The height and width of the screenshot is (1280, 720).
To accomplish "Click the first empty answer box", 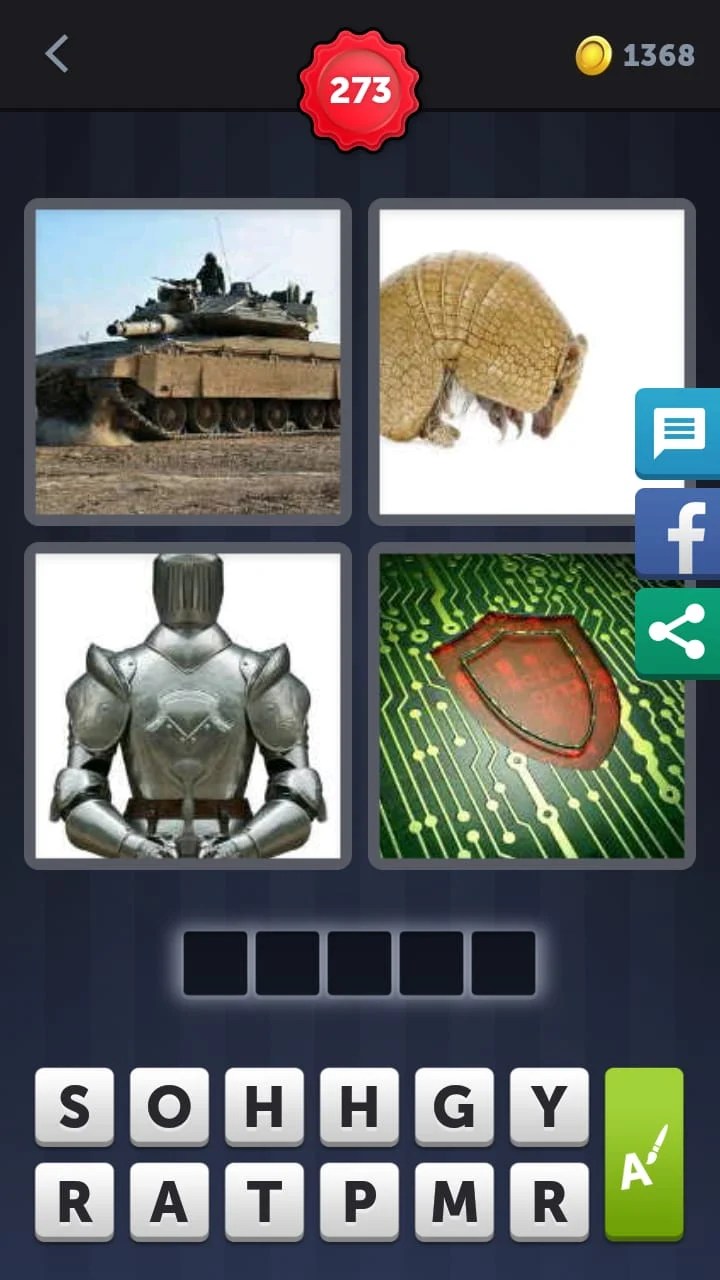I will (215, 962).
